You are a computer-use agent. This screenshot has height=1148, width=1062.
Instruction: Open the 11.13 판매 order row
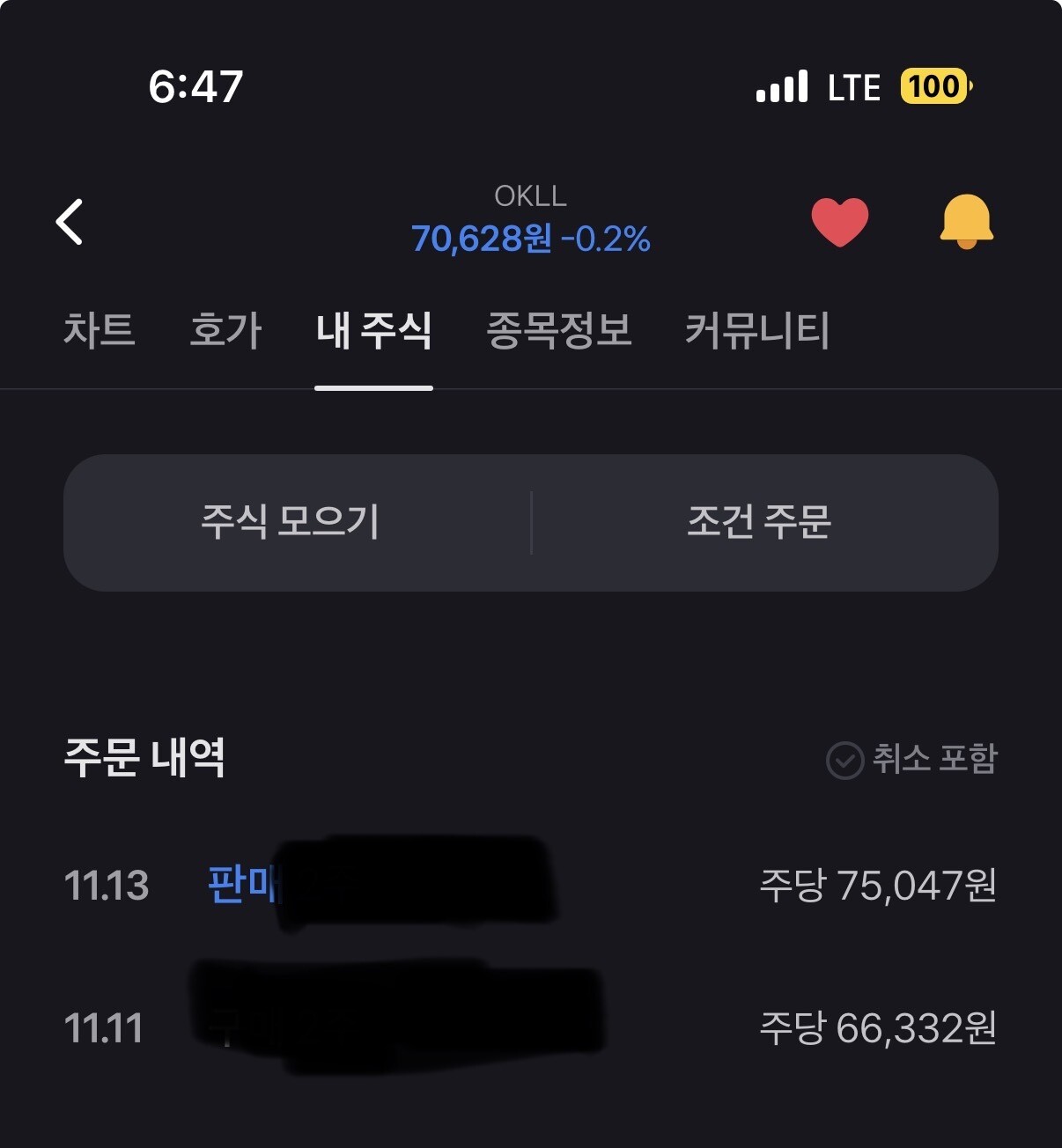(530, 886)
